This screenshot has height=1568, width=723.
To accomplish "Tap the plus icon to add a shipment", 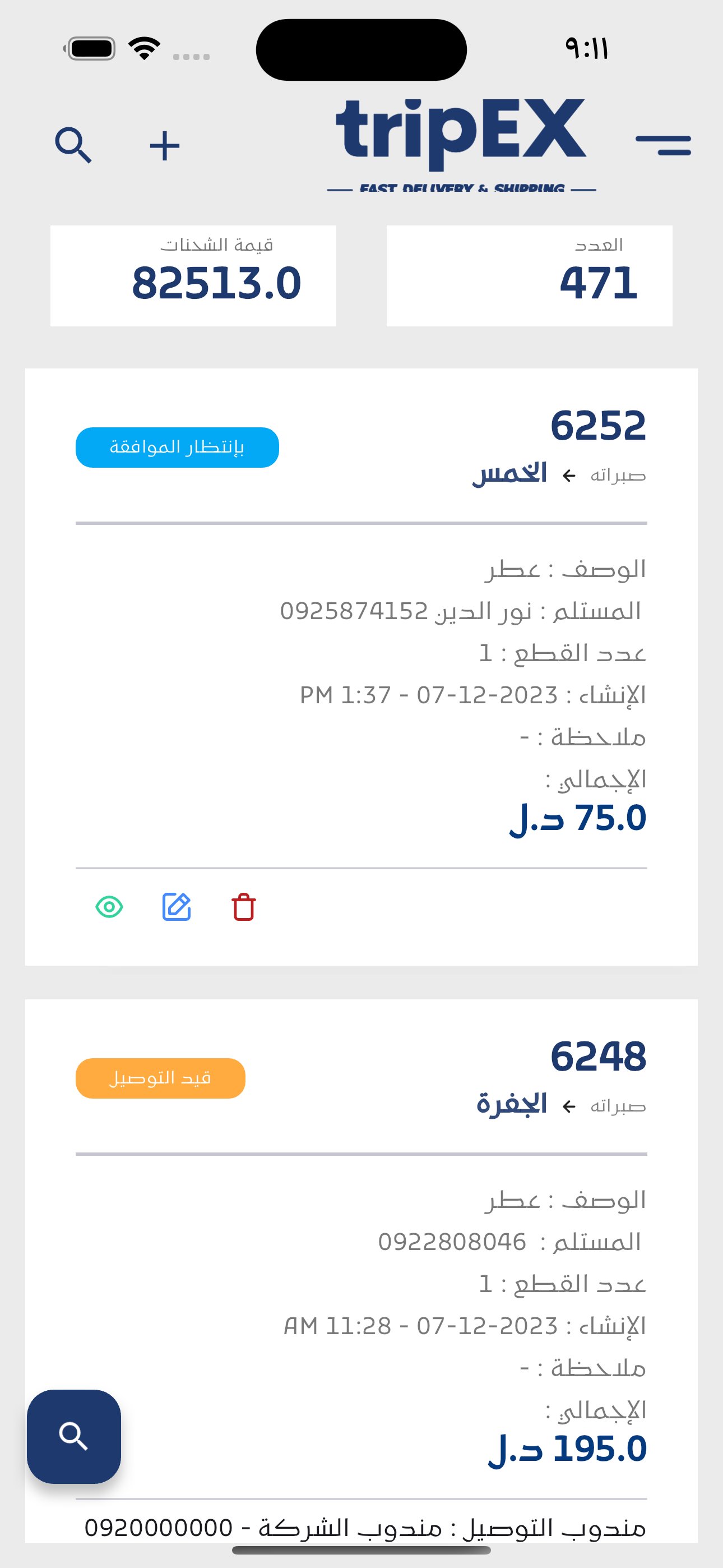I will [164, 144].
